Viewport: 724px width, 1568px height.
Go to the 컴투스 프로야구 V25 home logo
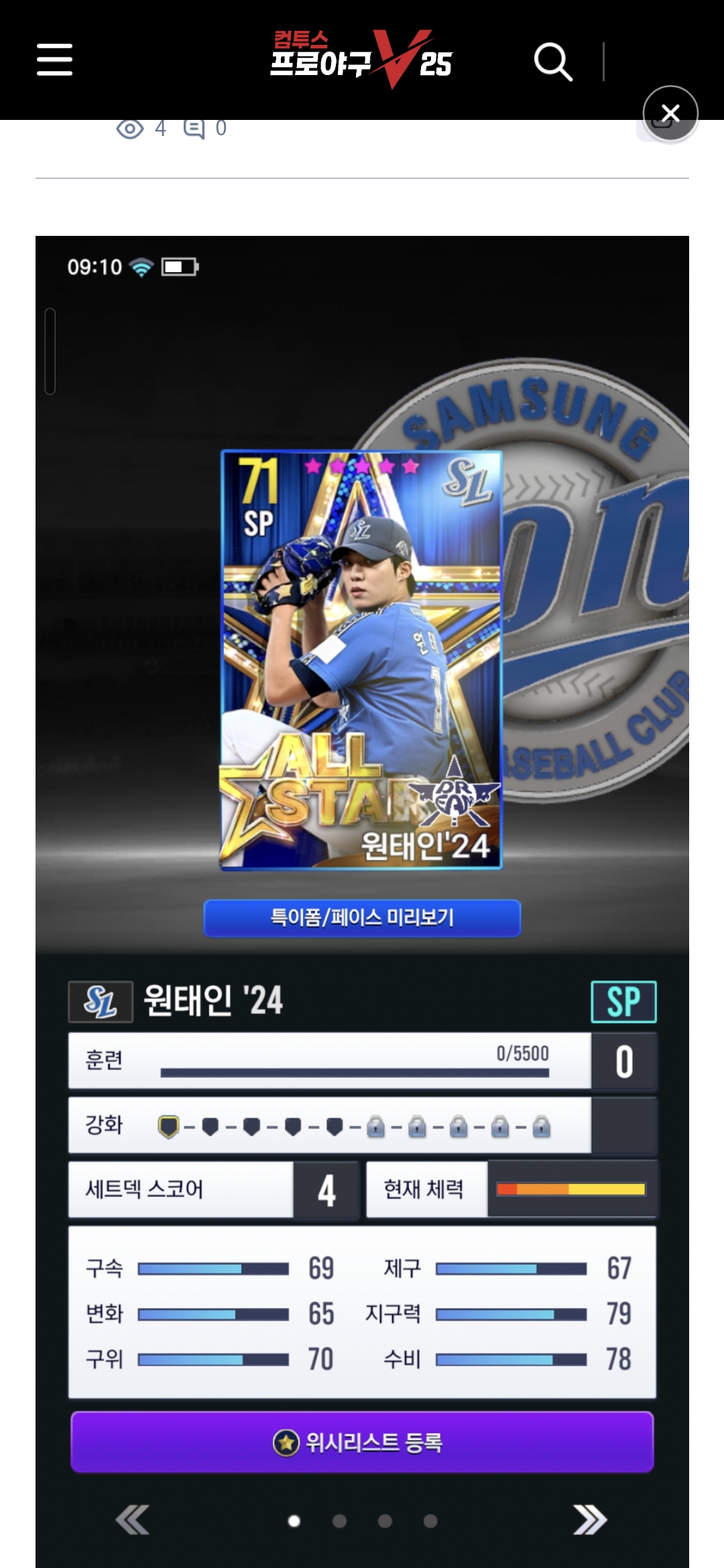361,59
